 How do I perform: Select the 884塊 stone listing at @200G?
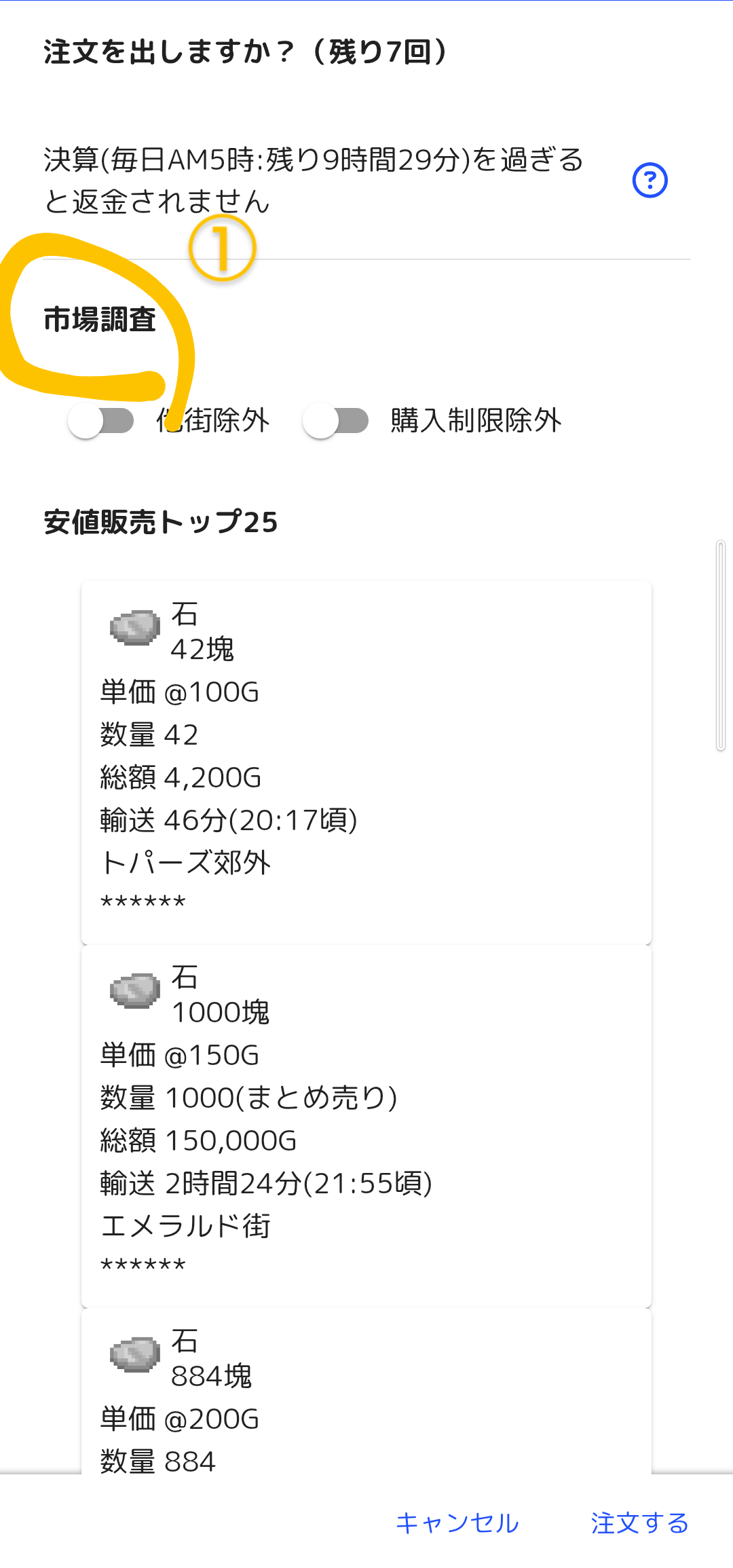[366, 1392]
